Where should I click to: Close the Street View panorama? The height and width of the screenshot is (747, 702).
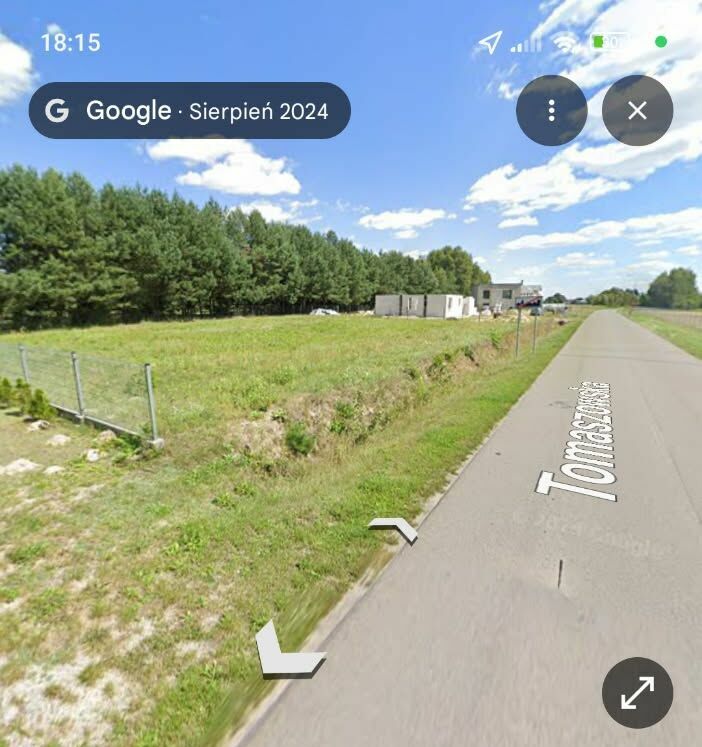637,110
